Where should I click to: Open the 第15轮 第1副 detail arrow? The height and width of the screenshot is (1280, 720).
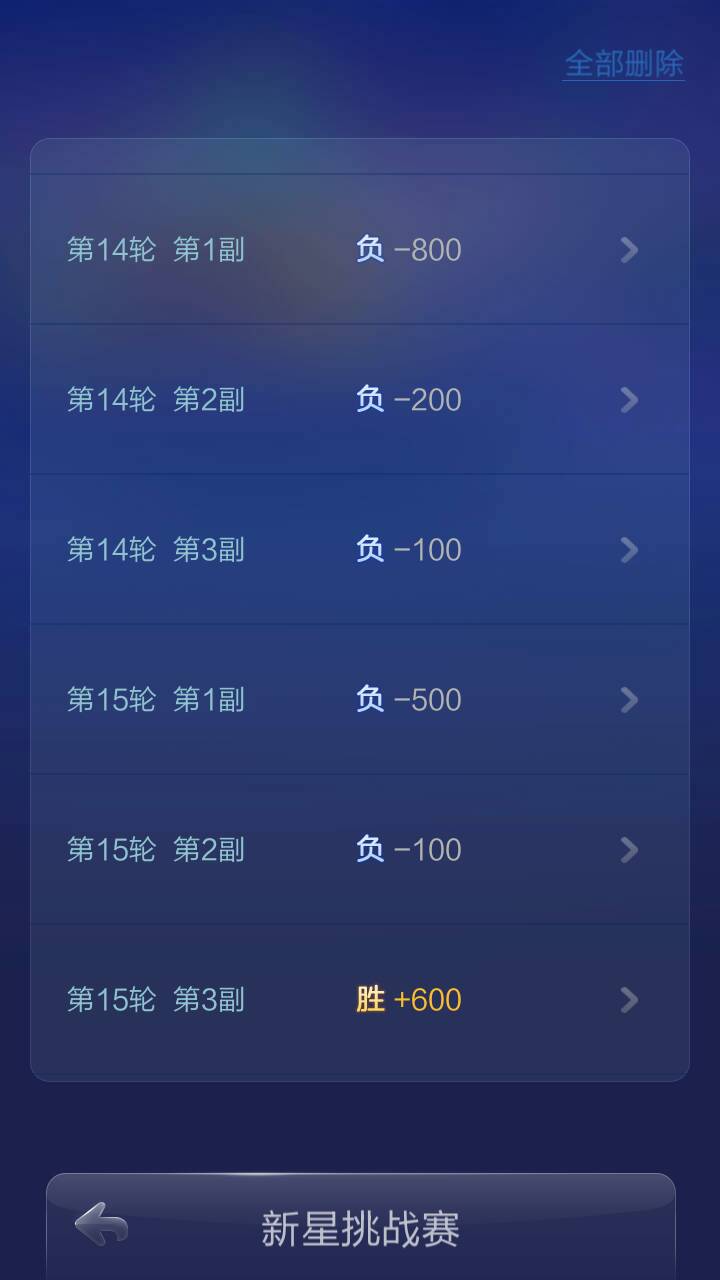[629, 700]
